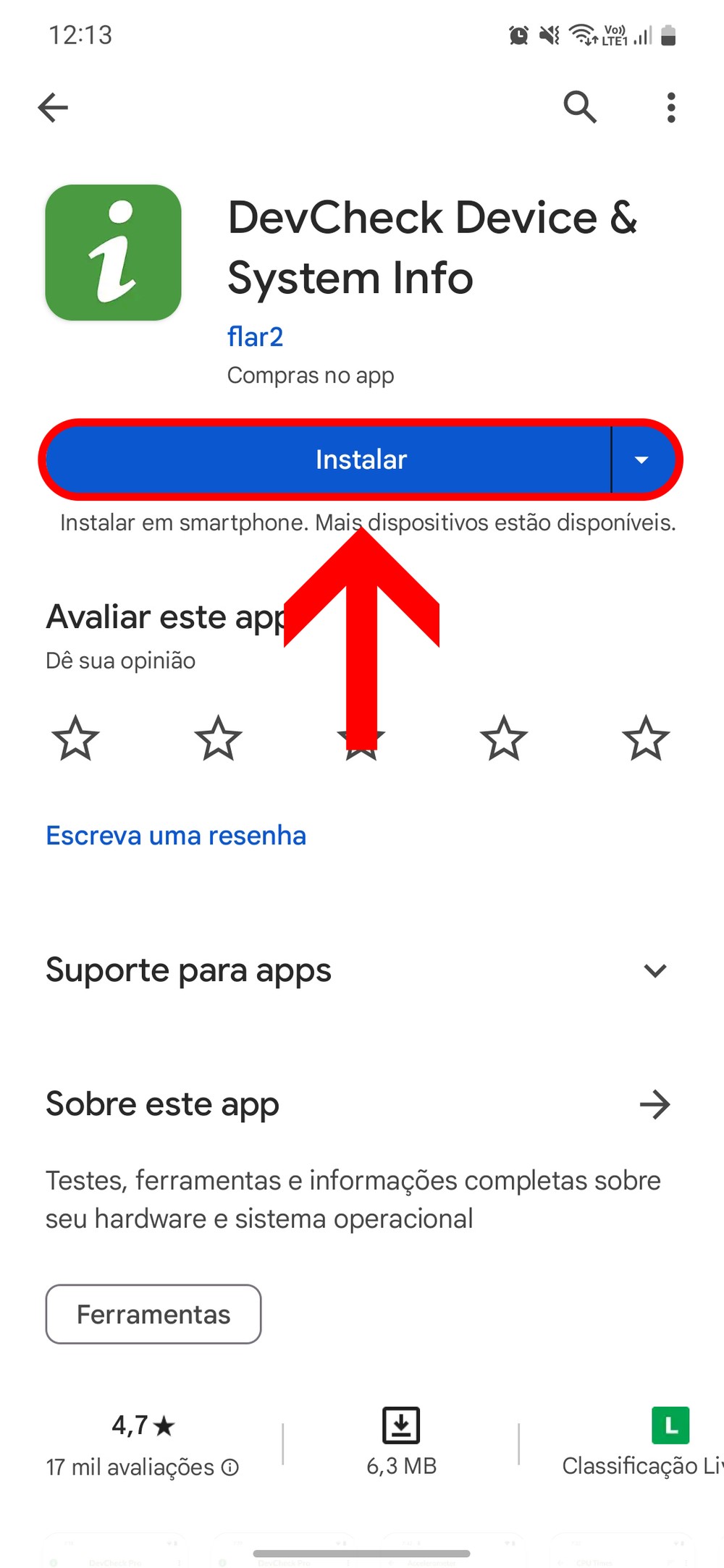Screen dimensions: 724x1568
Task: Open the search magnifier
Action: [x=580, y=108]
